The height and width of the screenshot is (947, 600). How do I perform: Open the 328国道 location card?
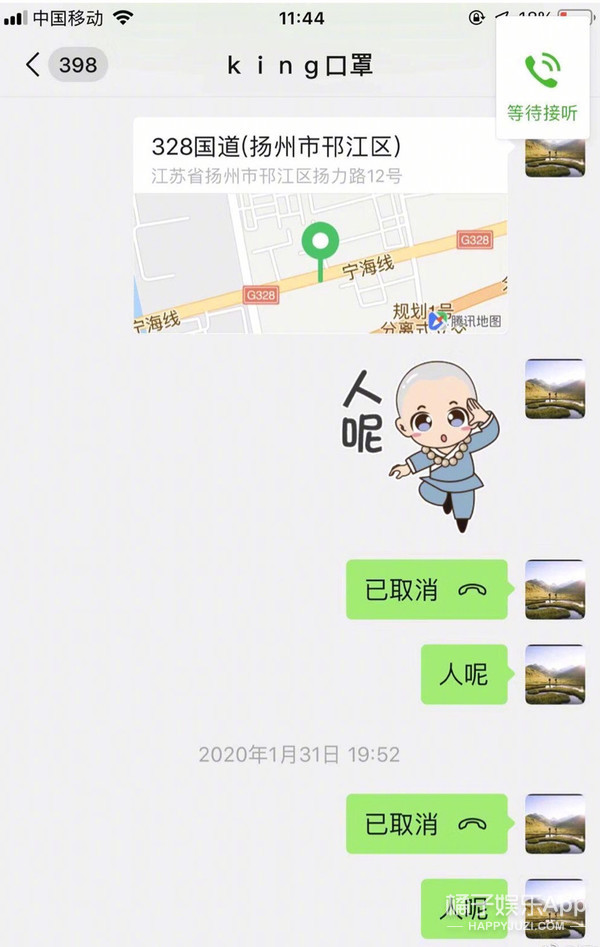point(320,225)
